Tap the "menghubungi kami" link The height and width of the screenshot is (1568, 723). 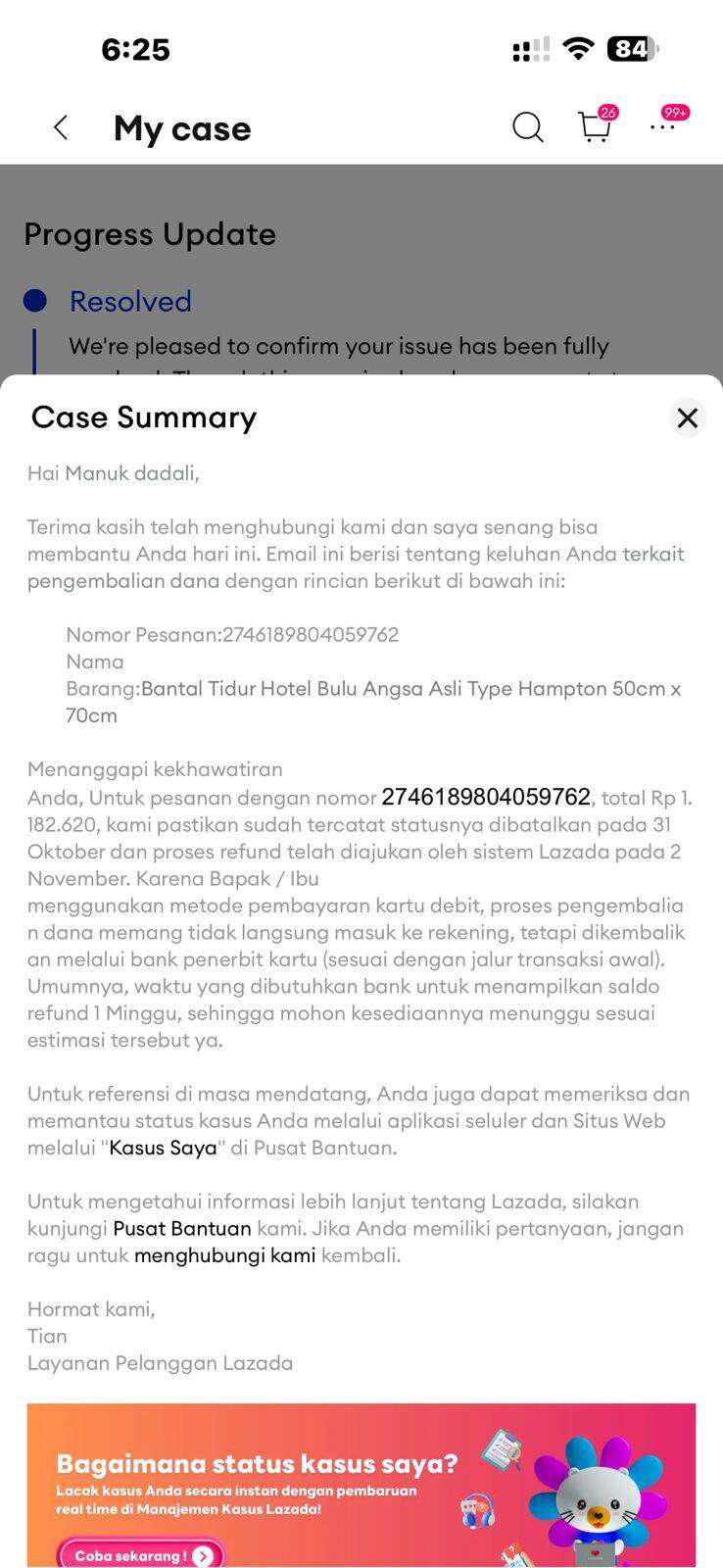pyautogui.click(x=224, y=1255)
